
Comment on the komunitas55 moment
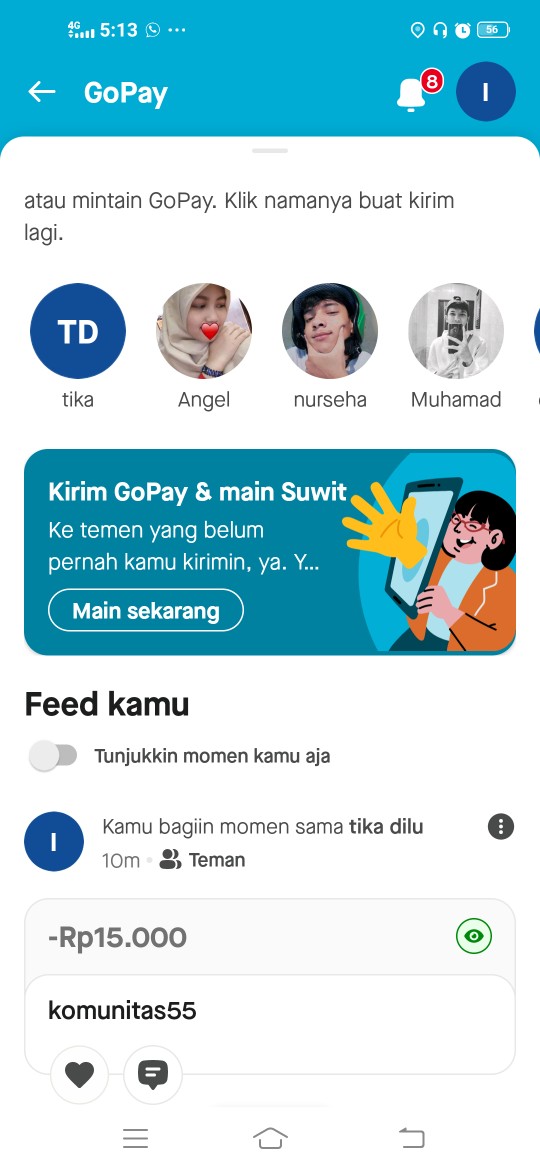(x=153, y=1075)
